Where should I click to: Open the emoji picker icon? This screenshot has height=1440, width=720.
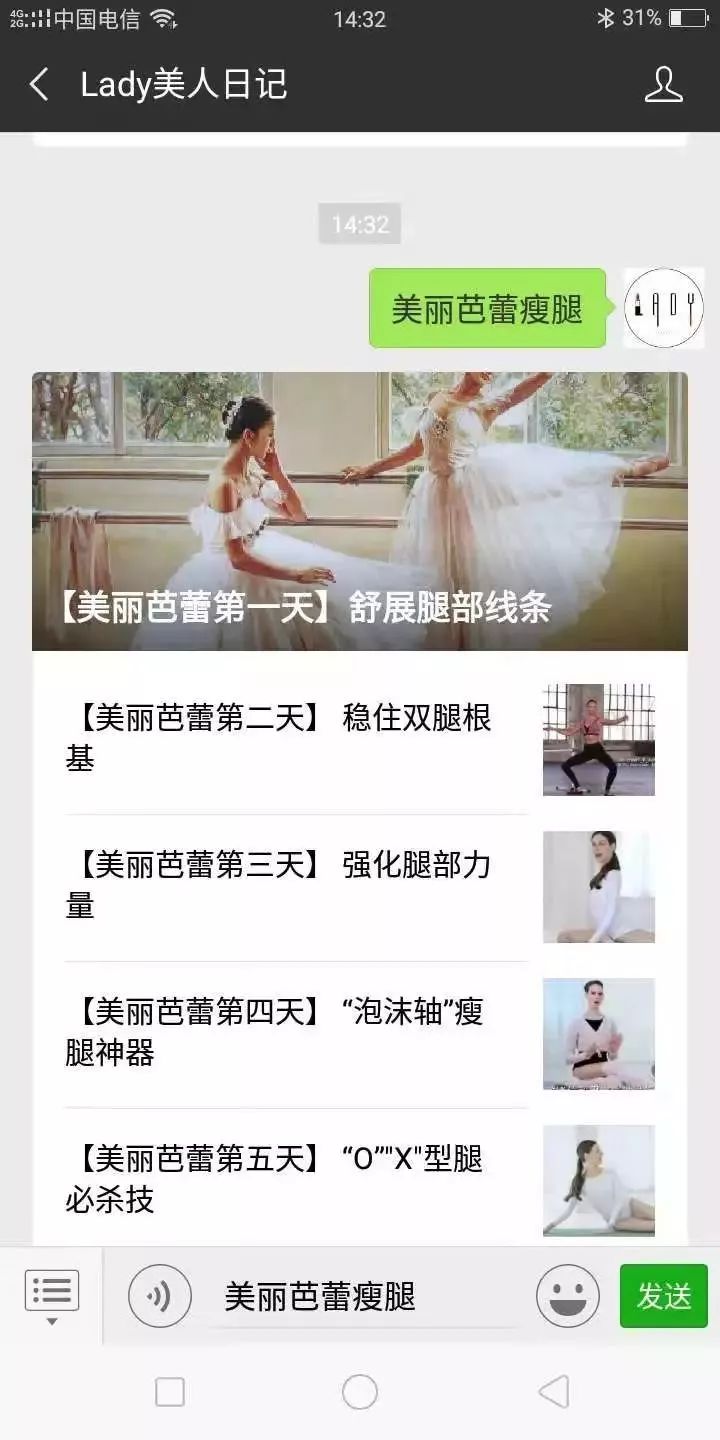click(568, 1296)
